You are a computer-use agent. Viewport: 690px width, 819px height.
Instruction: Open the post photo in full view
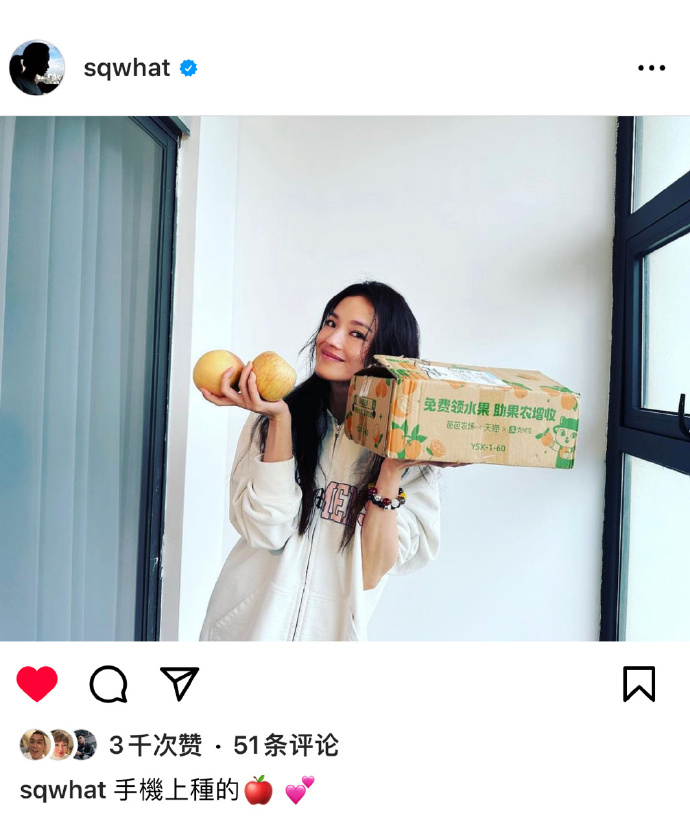coord(345,378)
